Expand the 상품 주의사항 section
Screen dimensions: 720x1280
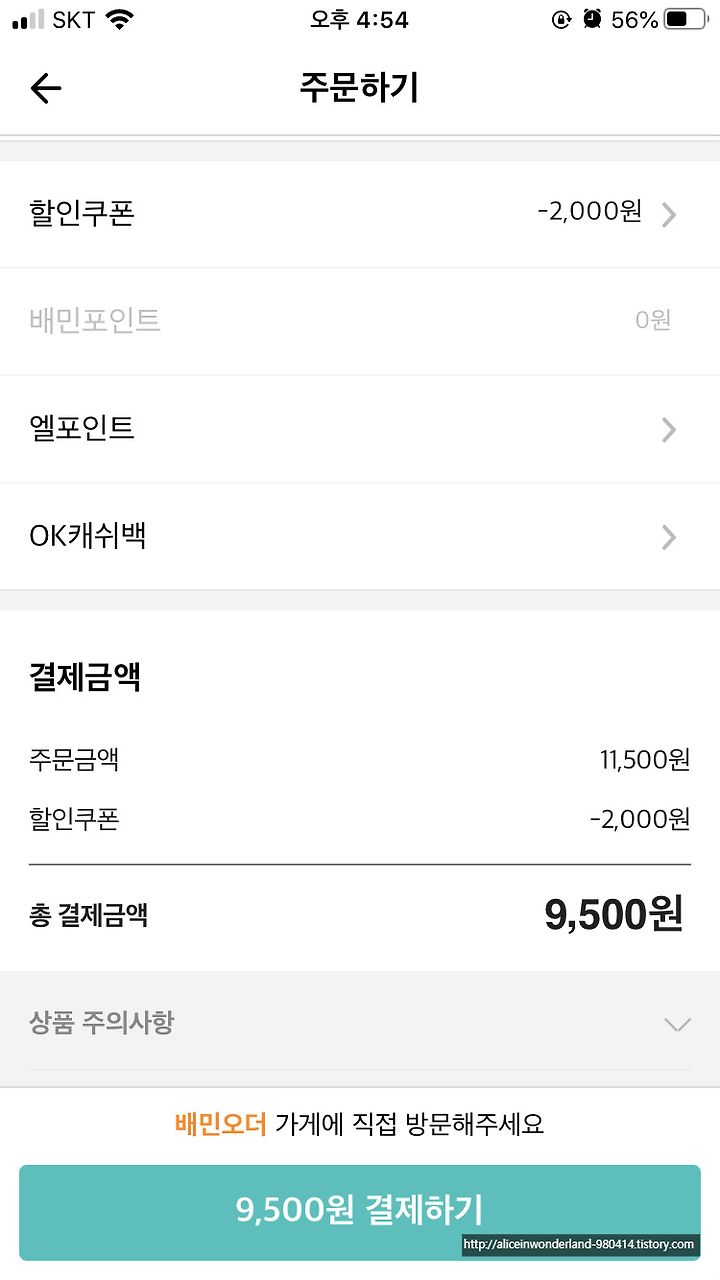click(x=360, y=1023)
